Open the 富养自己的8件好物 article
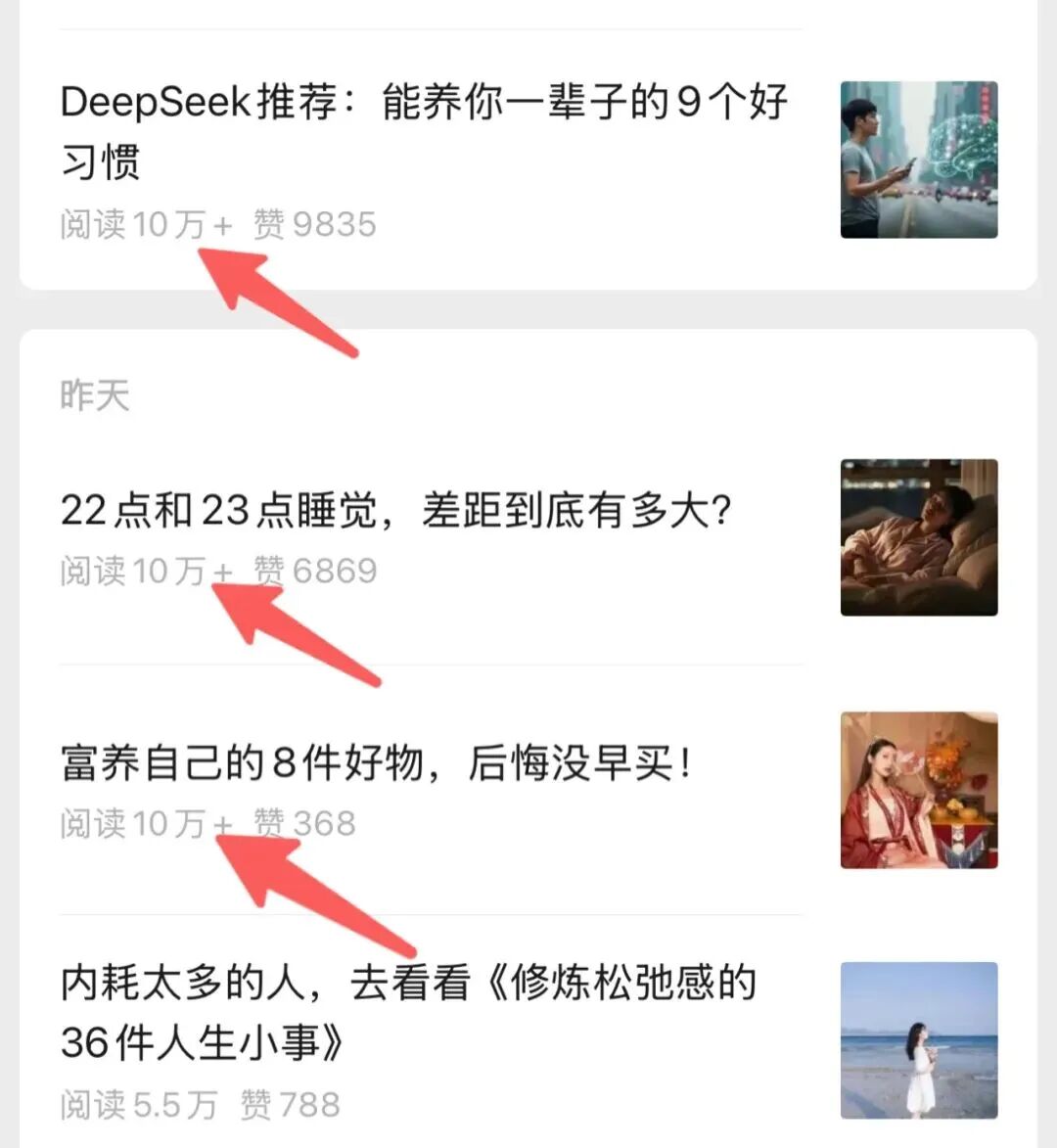 click(x=377, y=762)
